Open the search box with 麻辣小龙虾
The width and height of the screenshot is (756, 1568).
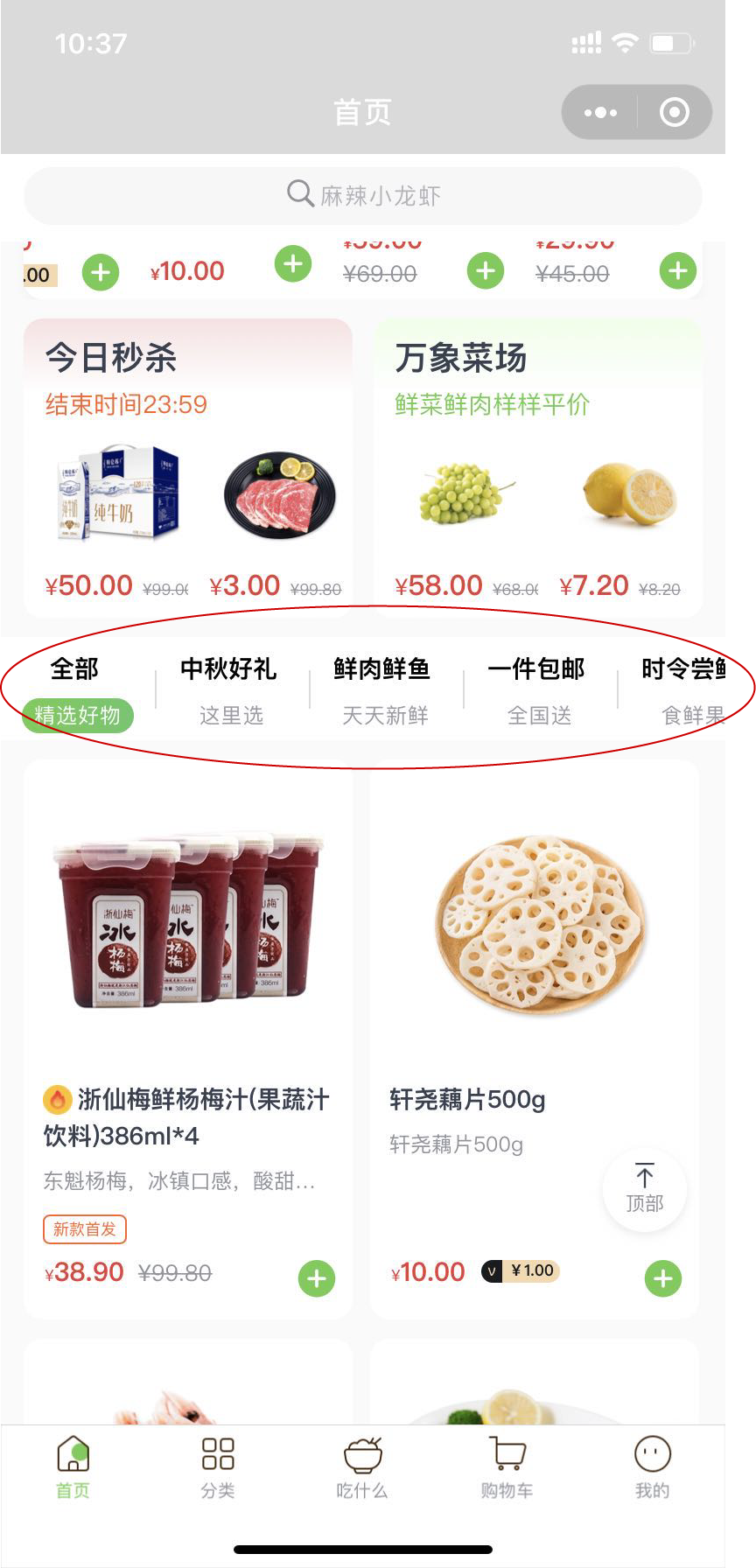pos(362,195)
